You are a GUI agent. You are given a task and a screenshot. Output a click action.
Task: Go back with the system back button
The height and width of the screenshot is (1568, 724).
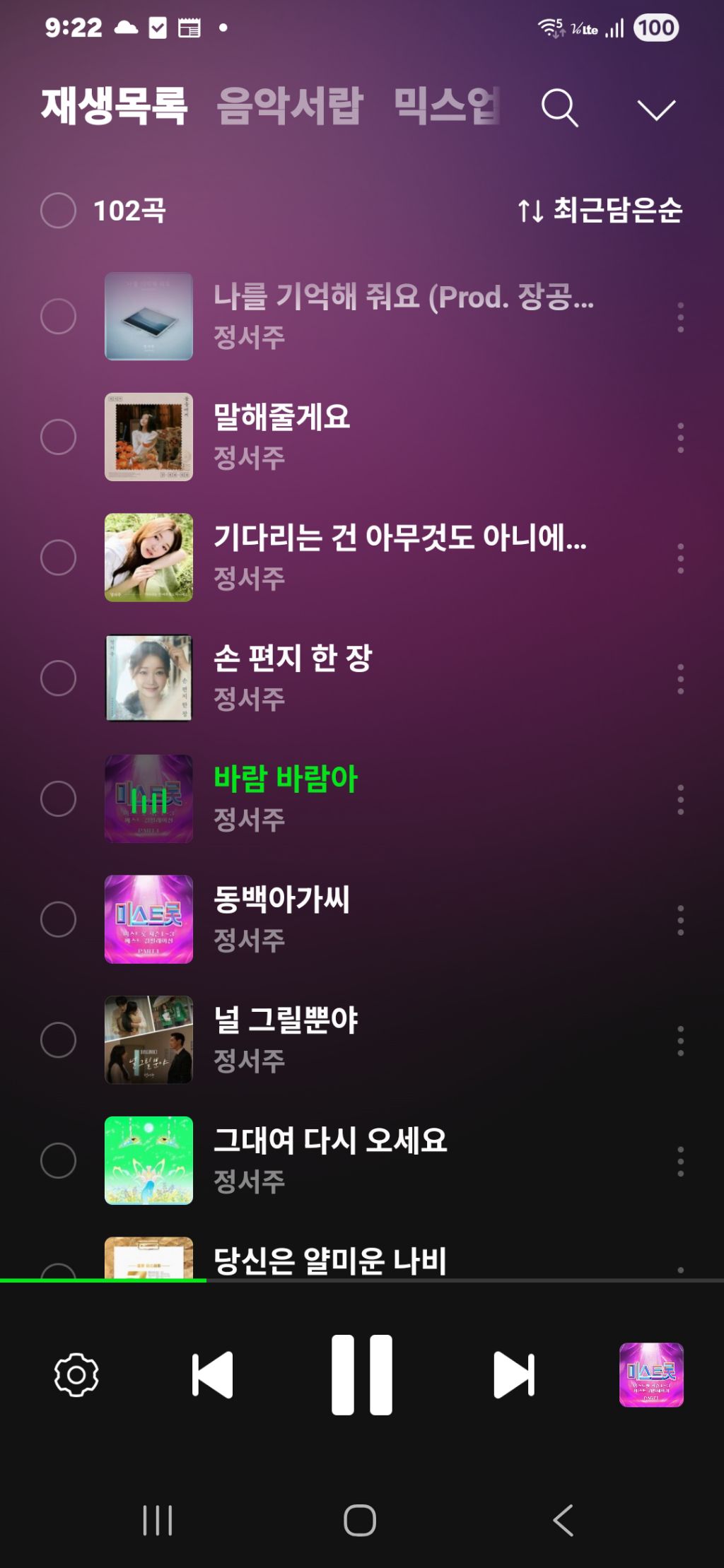coord(564,1520)
